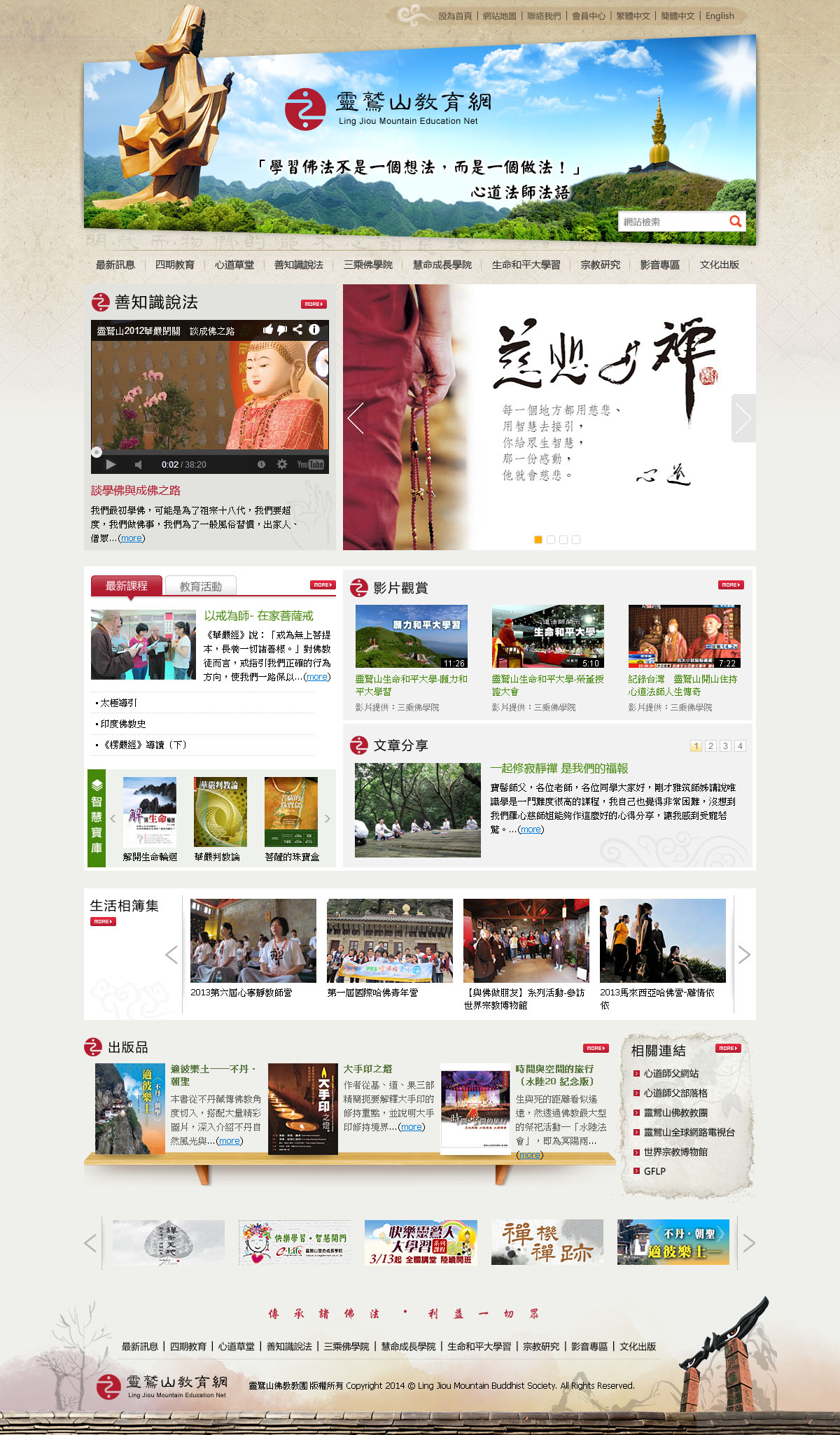Open 宗教研究 in main navigation

[601, 265]
